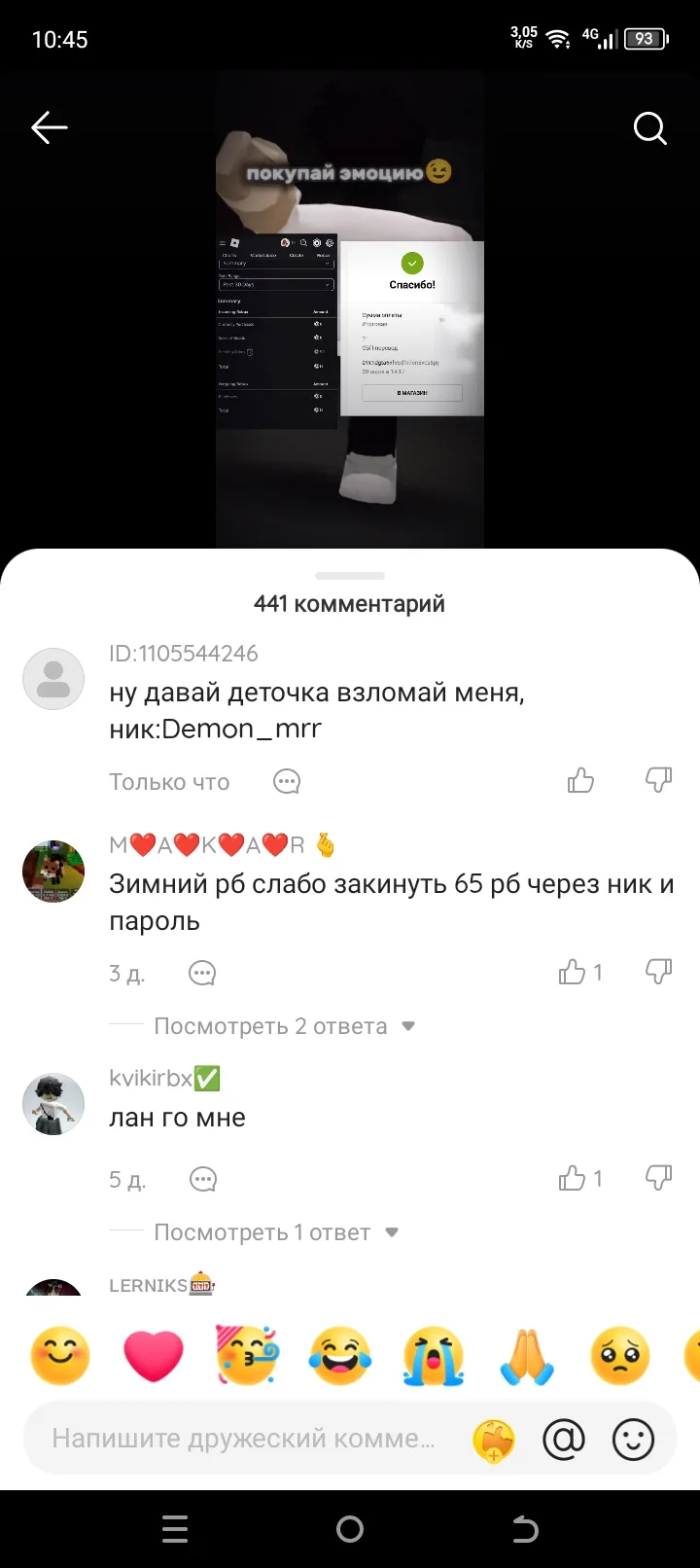Dislike the Demon_mrr comment
This screenshot has height=1568, width=700.
(658, 780)
